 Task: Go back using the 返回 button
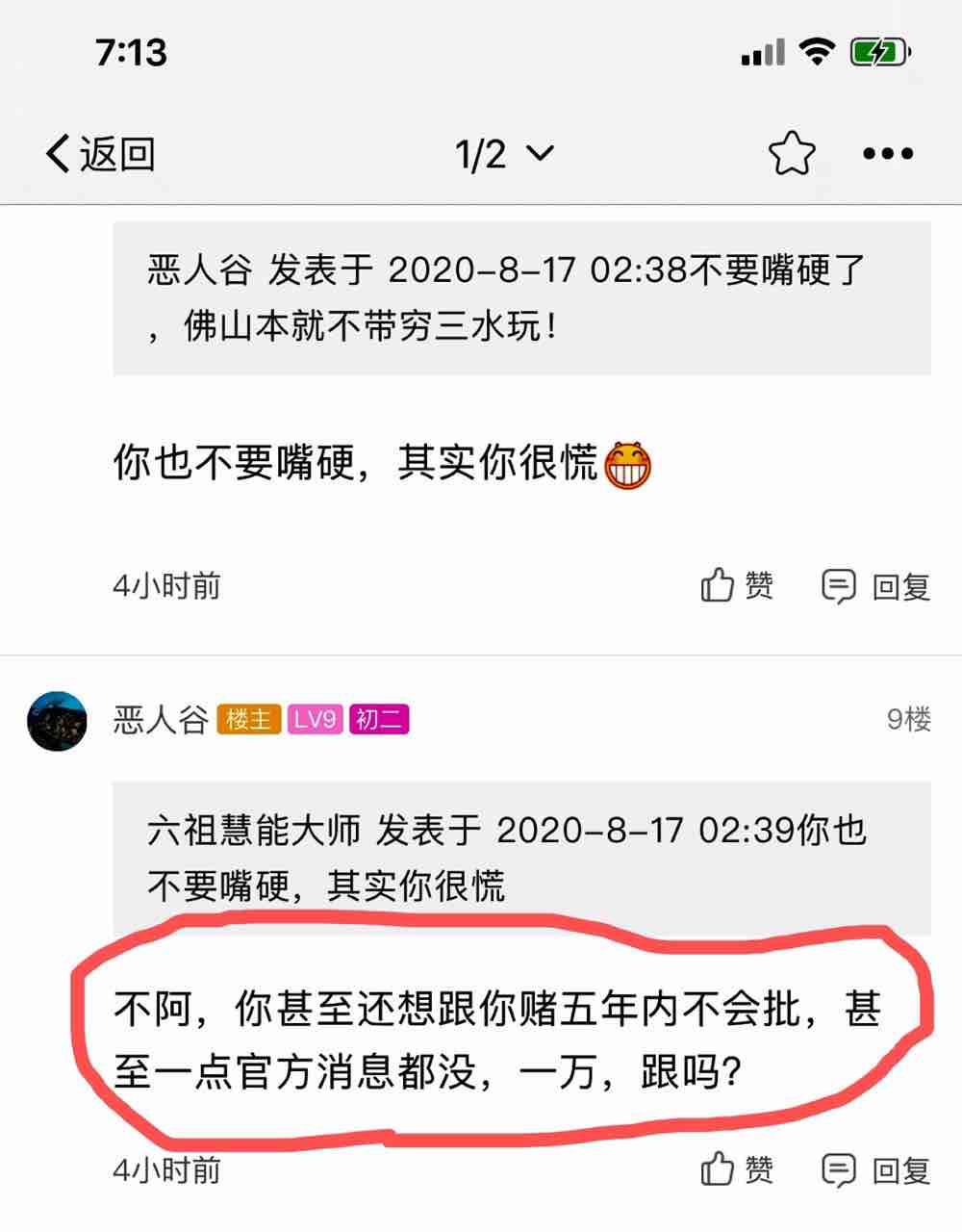101,154
